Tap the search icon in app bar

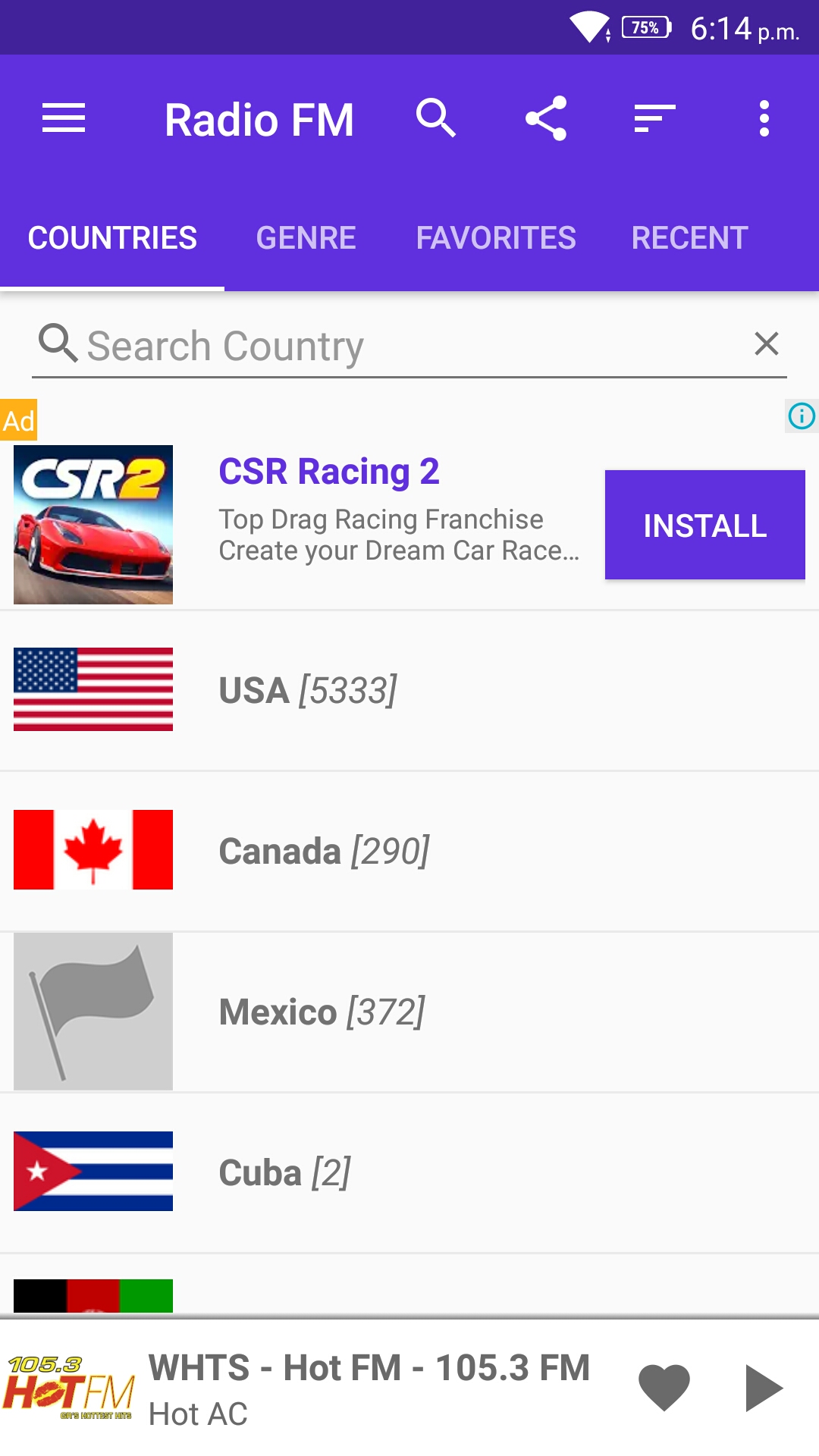436,118
